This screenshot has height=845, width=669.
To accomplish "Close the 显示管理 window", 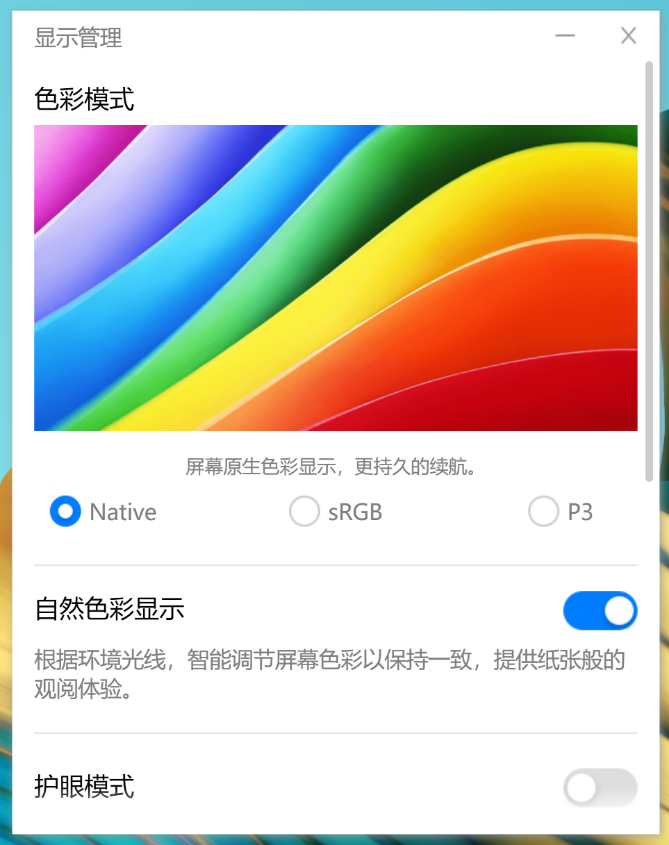I will coord(628,37).
